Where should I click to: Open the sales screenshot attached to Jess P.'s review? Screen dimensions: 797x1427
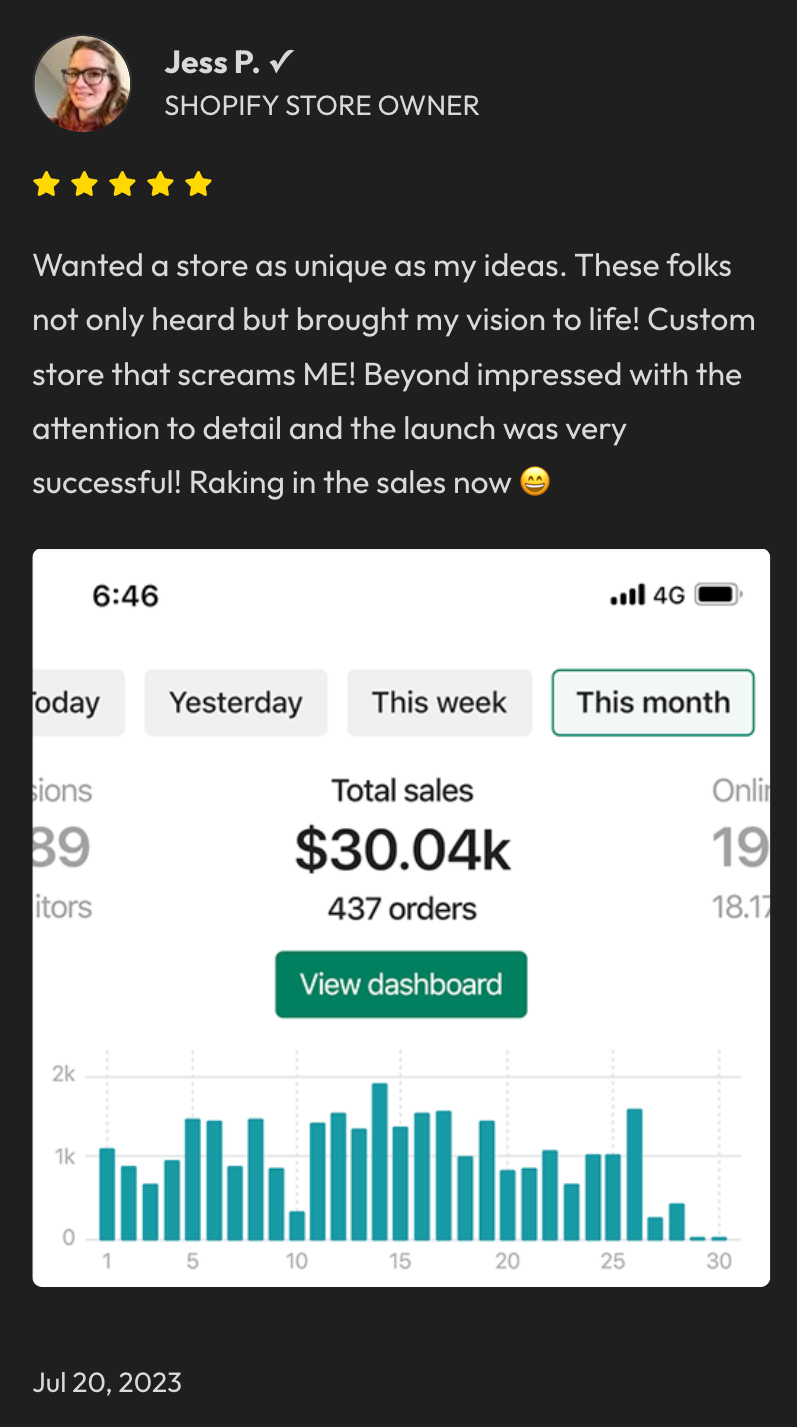pyautogui.click(x=401, y=917)
